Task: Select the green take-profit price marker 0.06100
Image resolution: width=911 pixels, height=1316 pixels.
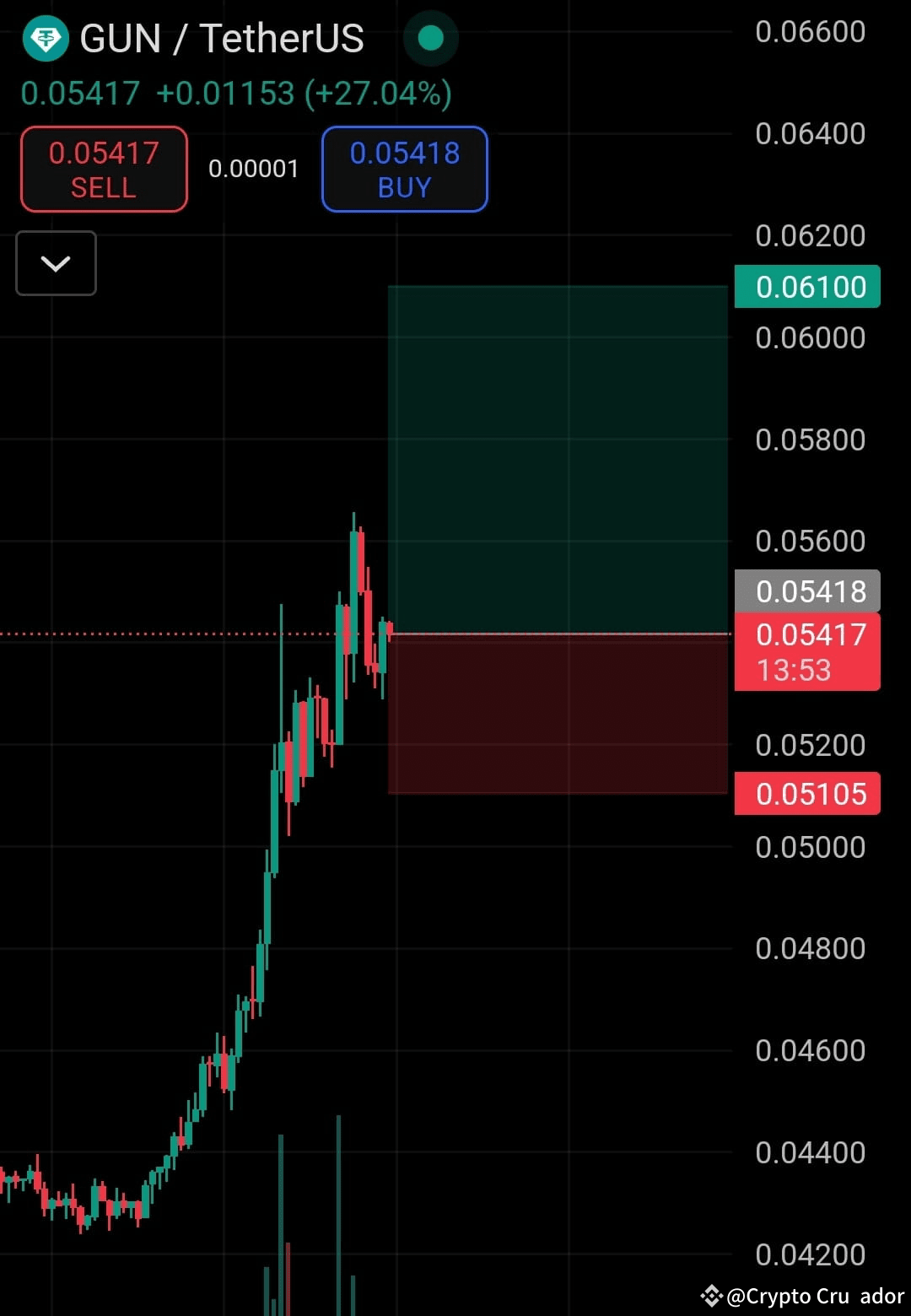Action: 806,287
